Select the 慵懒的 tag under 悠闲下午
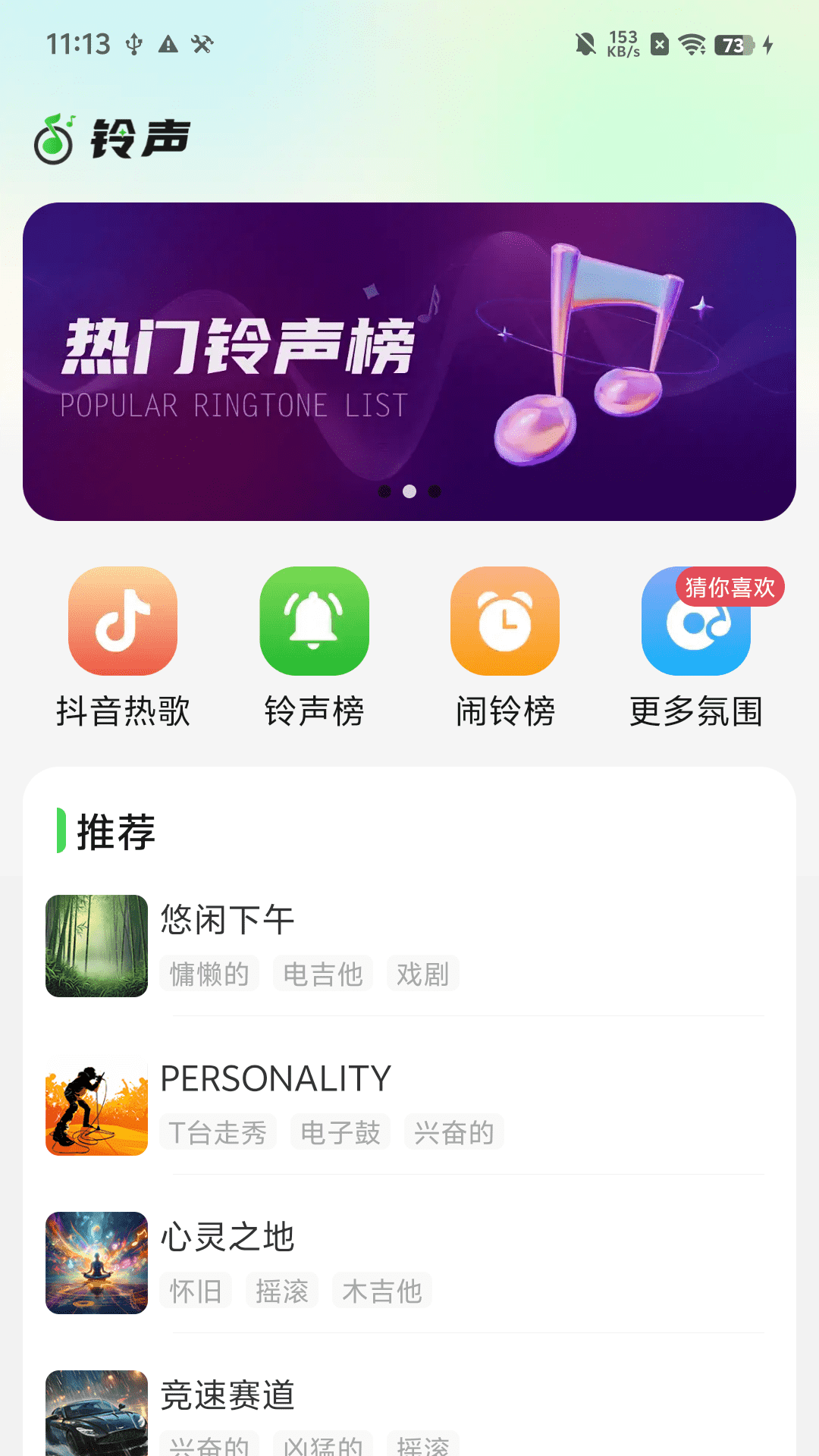 click(x=209, y=973)
